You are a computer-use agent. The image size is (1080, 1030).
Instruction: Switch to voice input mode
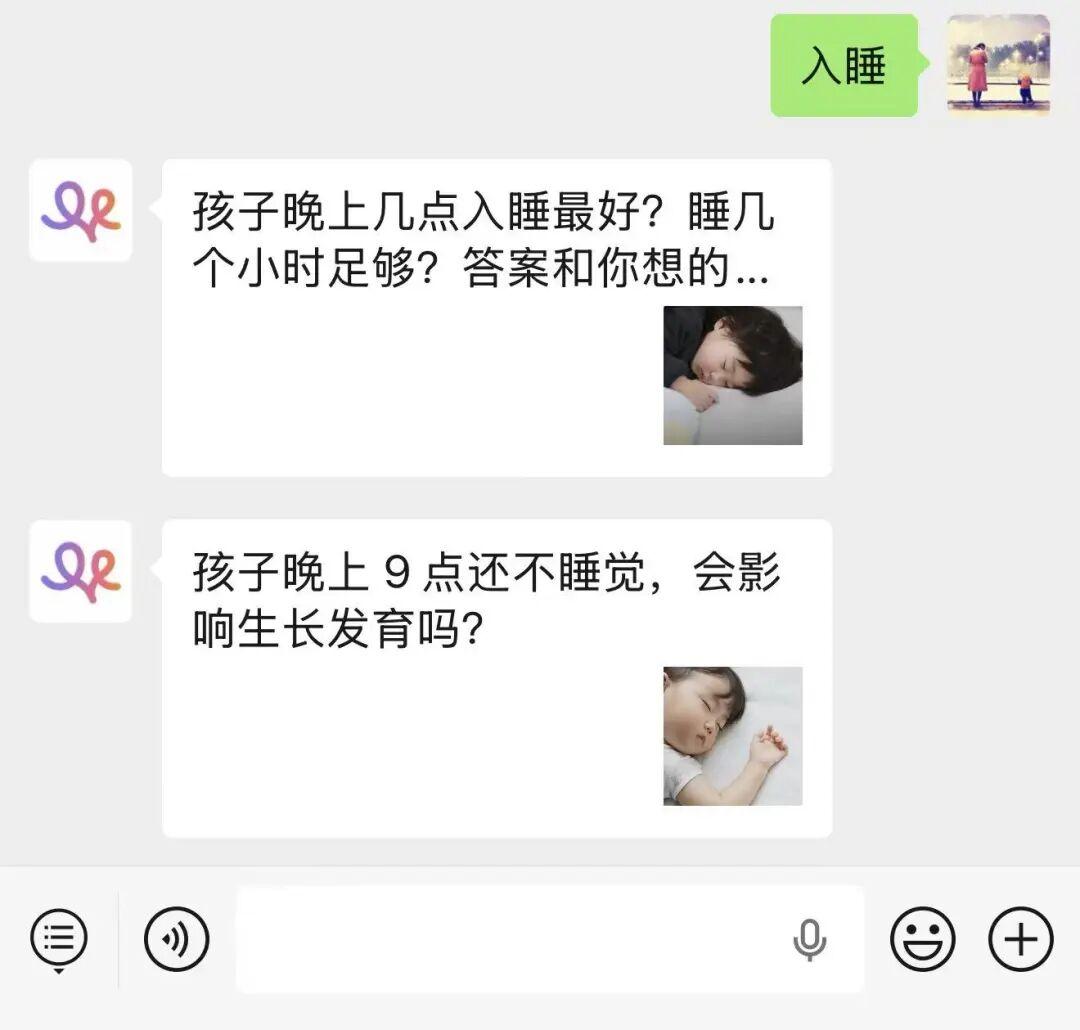pyautogui.click(x=176, y=939)
